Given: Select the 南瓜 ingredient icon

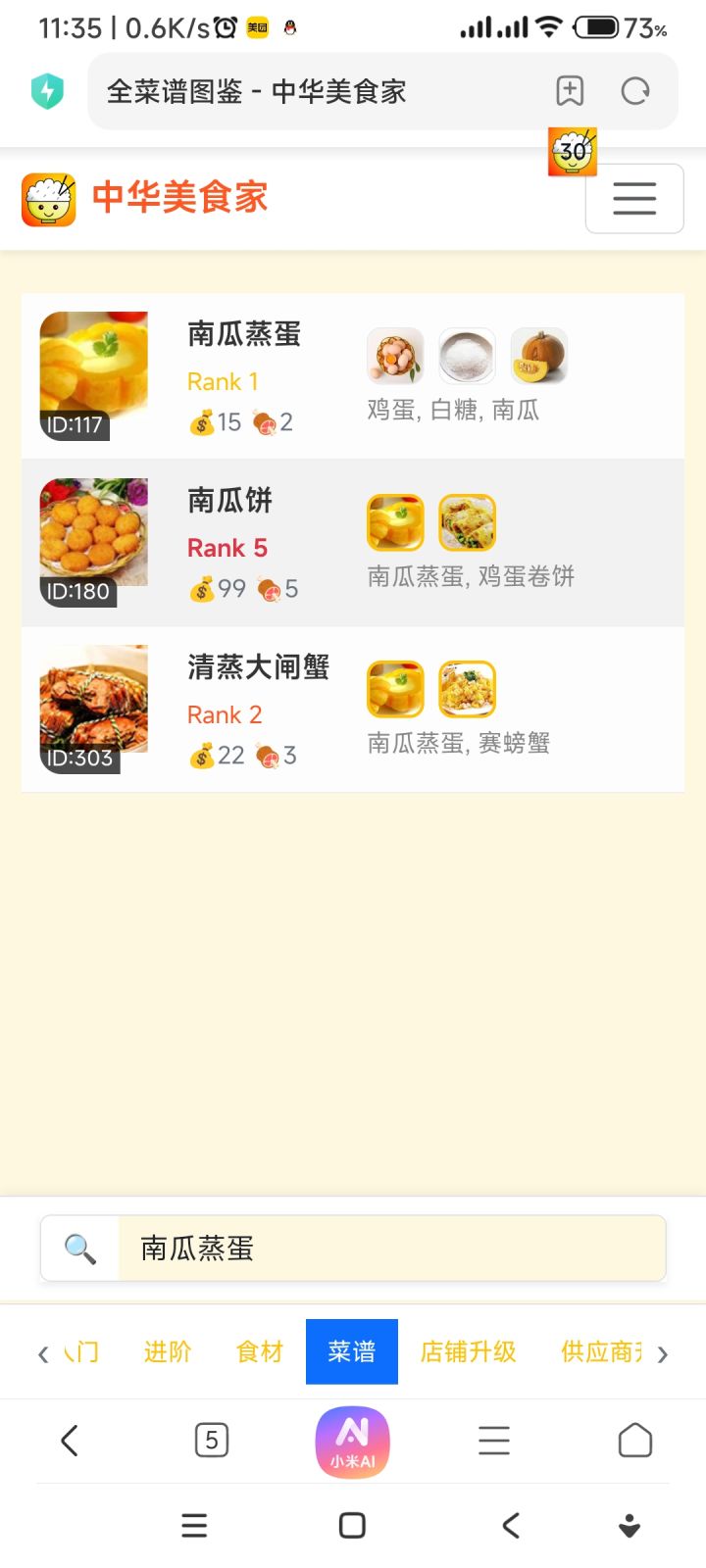Looking at the screenshot, I should 539,355.
